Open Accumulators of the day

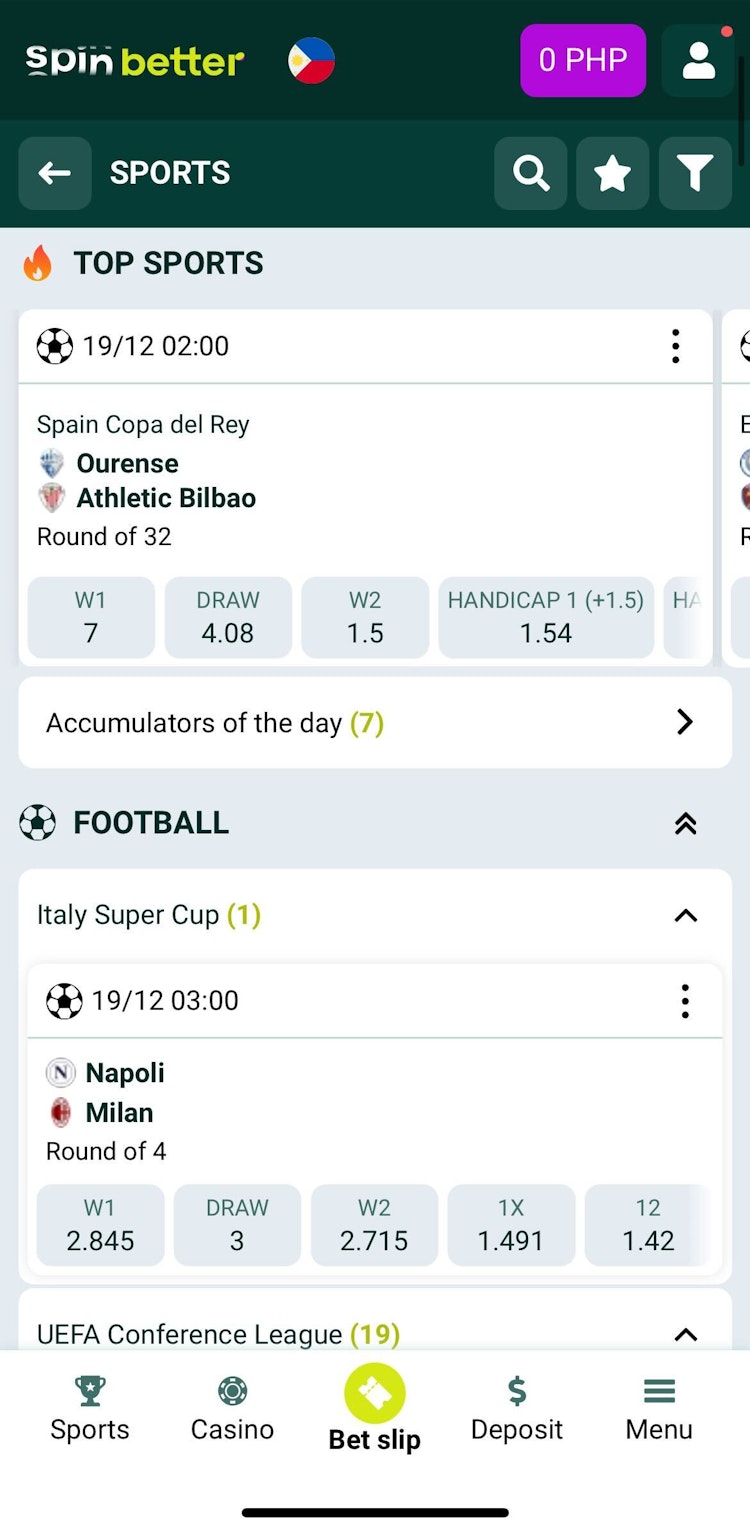tap(373, 722)
